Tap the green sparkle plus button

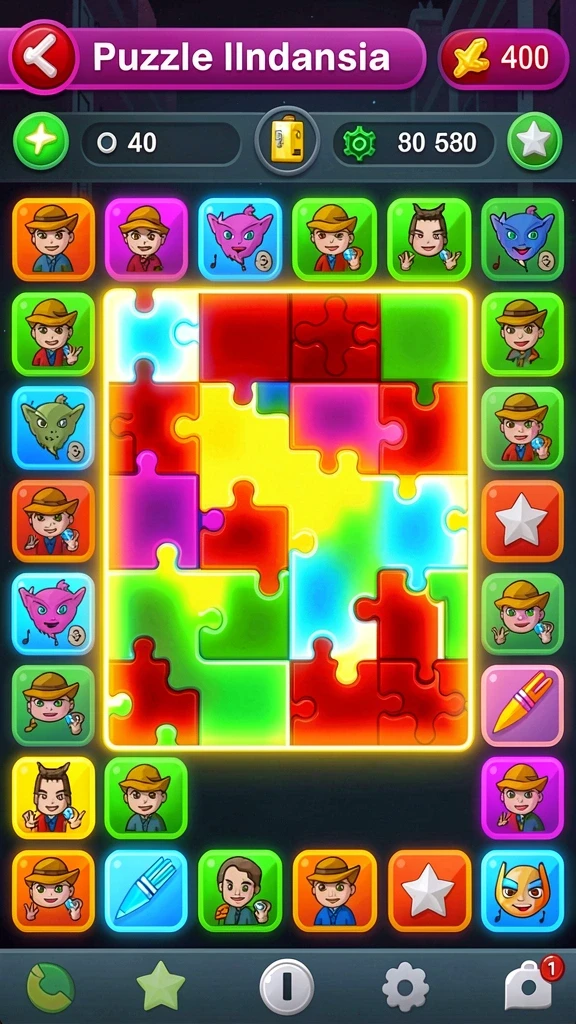(41, 142)
